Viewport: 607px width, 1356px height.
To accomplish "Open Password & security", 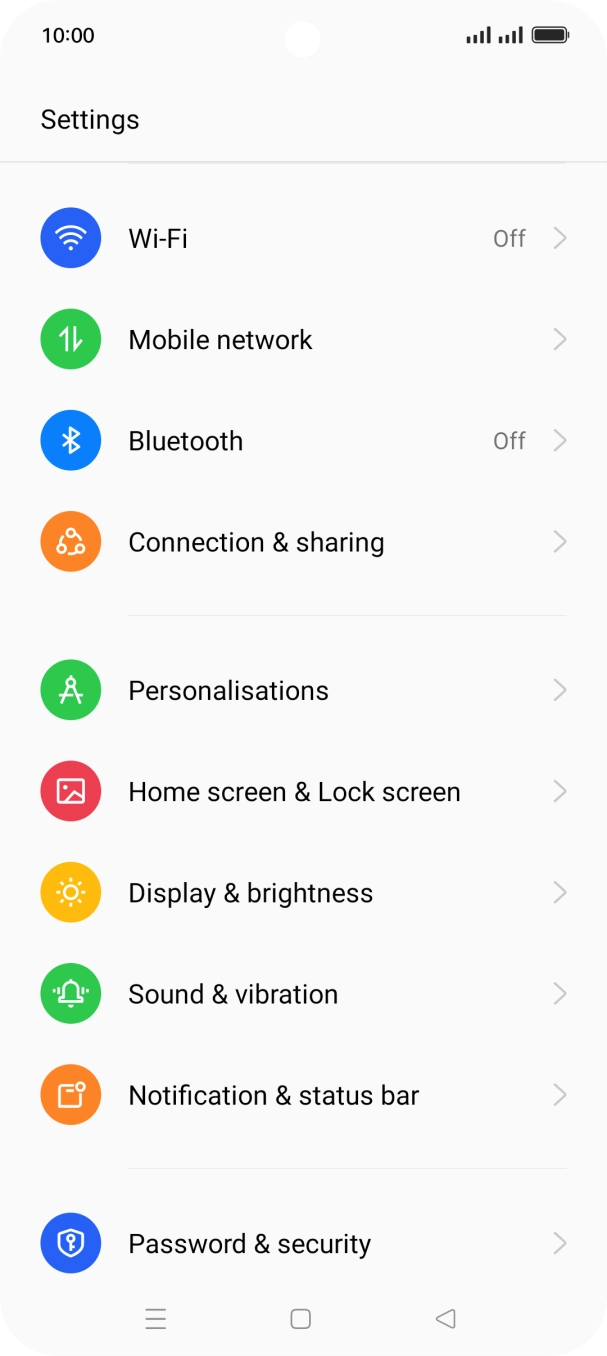I will click(303, 1244).
